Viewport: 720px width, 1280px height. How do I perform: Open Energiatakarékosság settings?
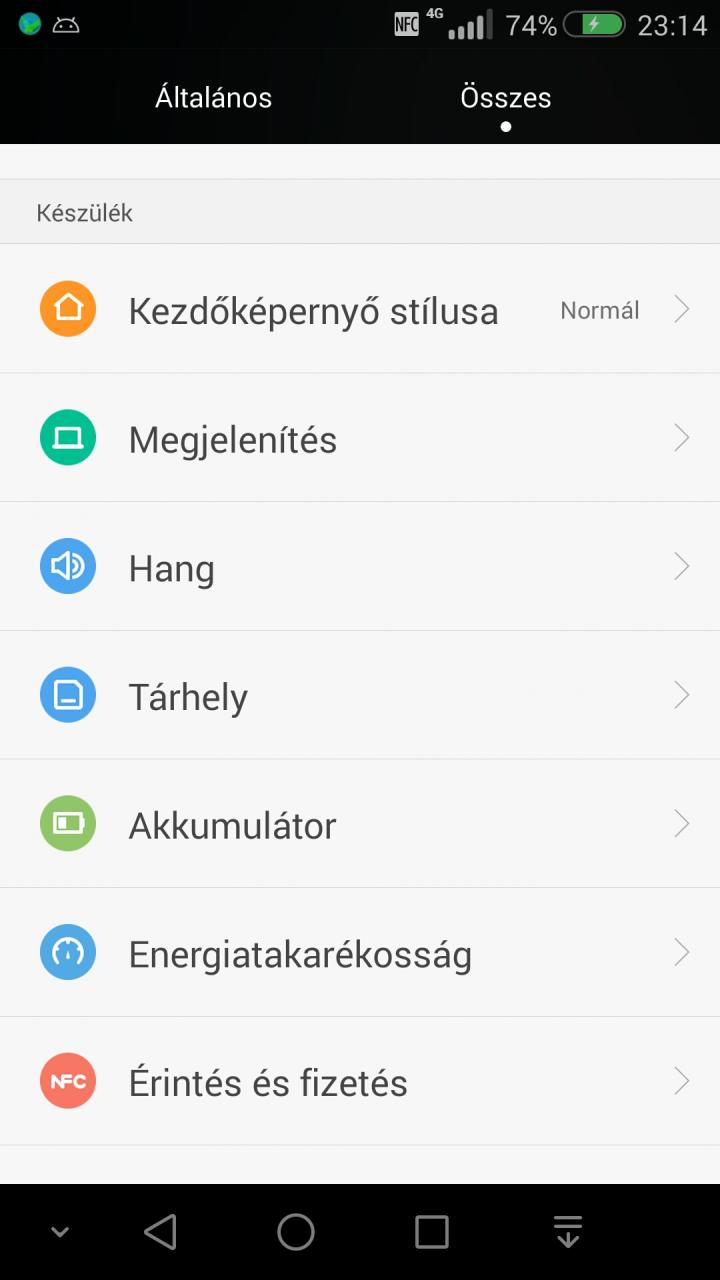click(360, 953)
